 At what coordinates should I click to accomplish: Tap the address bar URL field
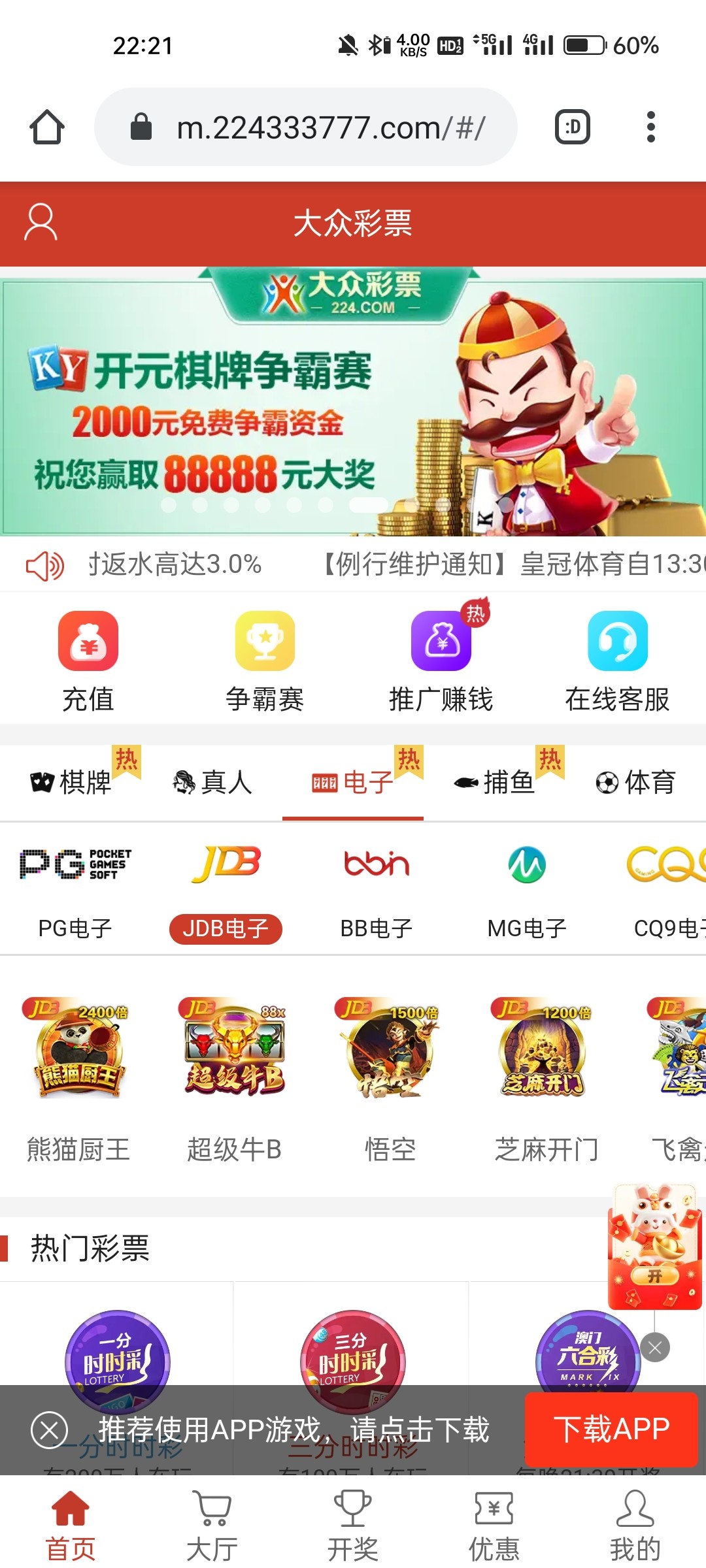click(330, 127)
